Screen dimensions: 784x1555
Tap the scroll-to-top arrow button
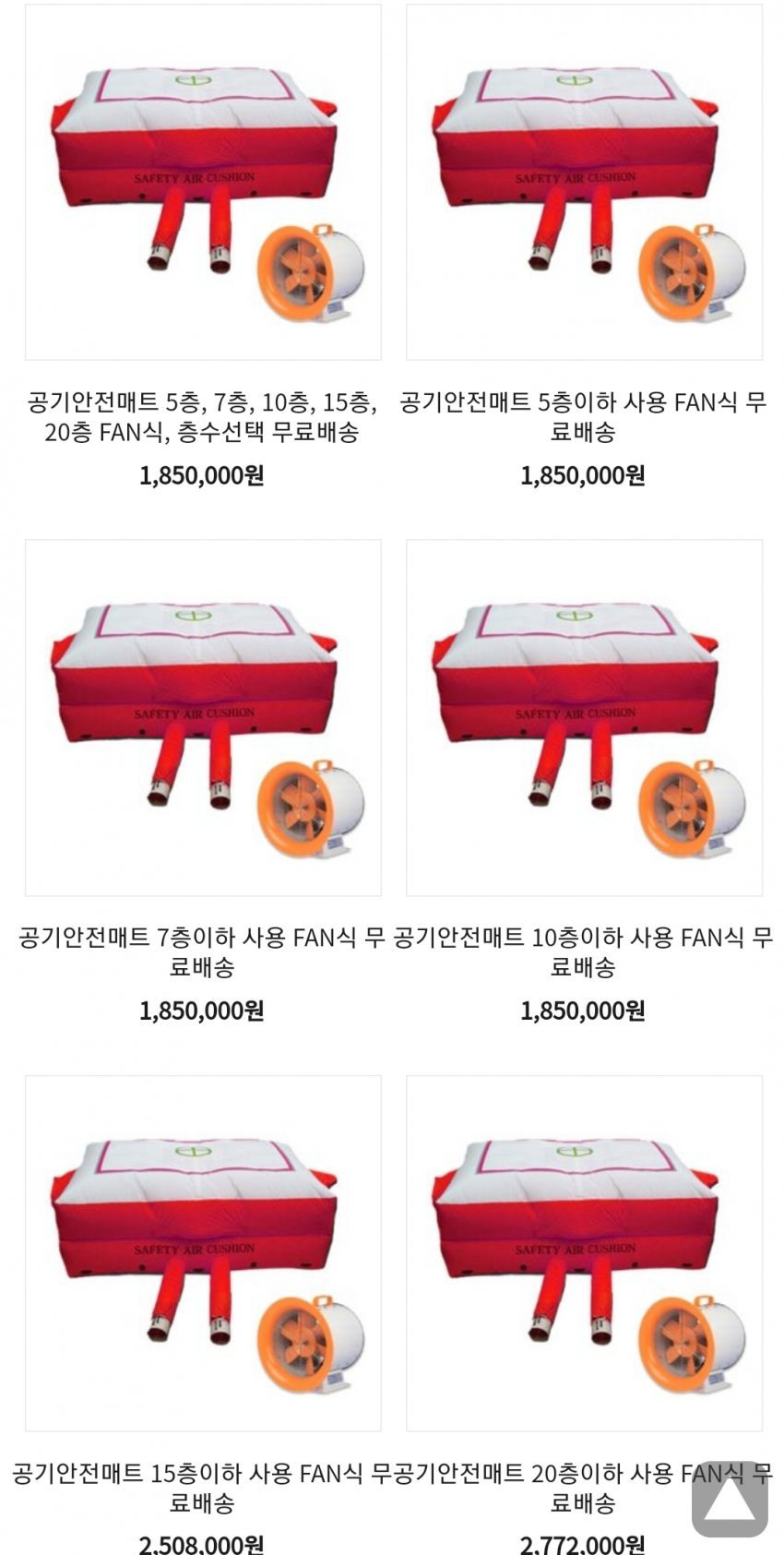pos(729,1499)
